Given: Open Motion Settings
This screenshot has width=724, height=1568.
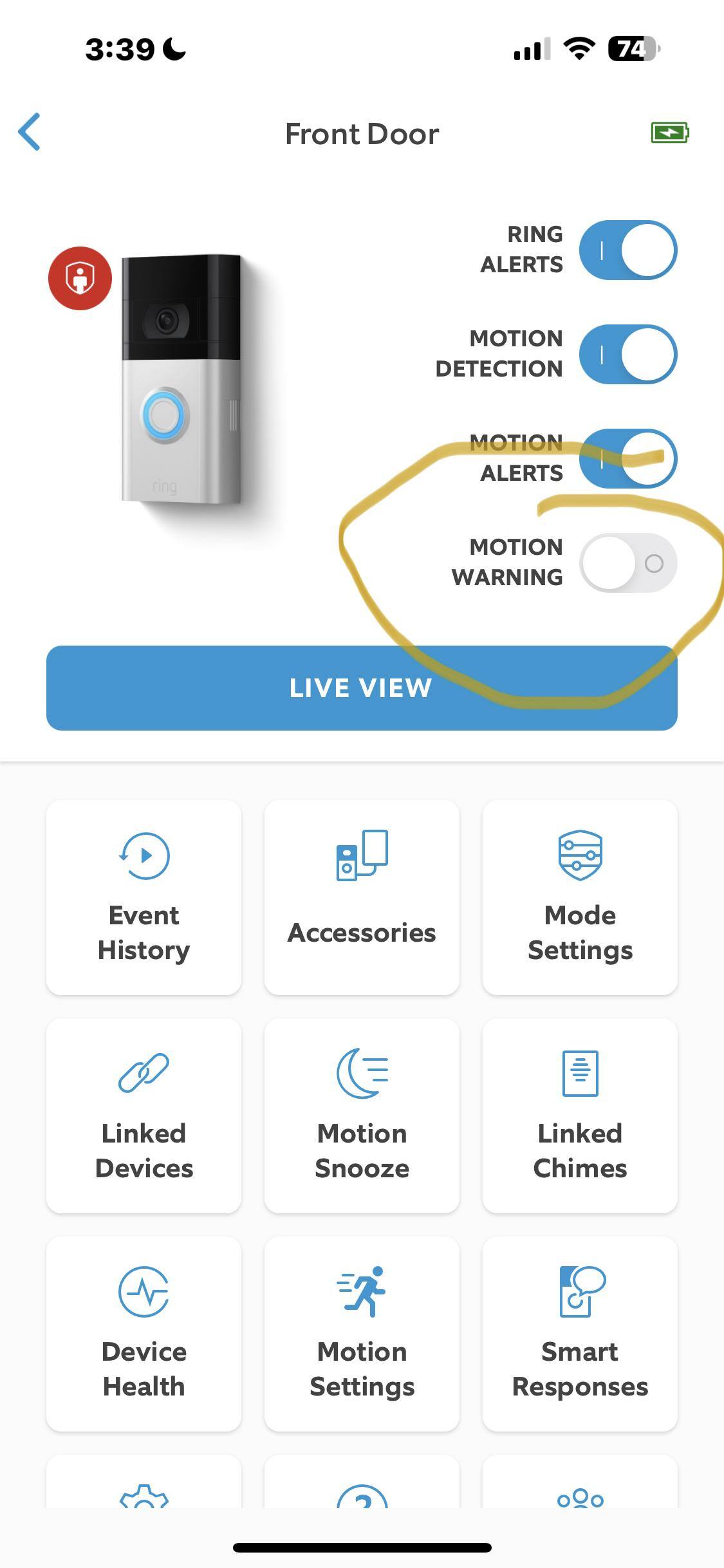Looking at the screenshot, I should pos(362,1334).
